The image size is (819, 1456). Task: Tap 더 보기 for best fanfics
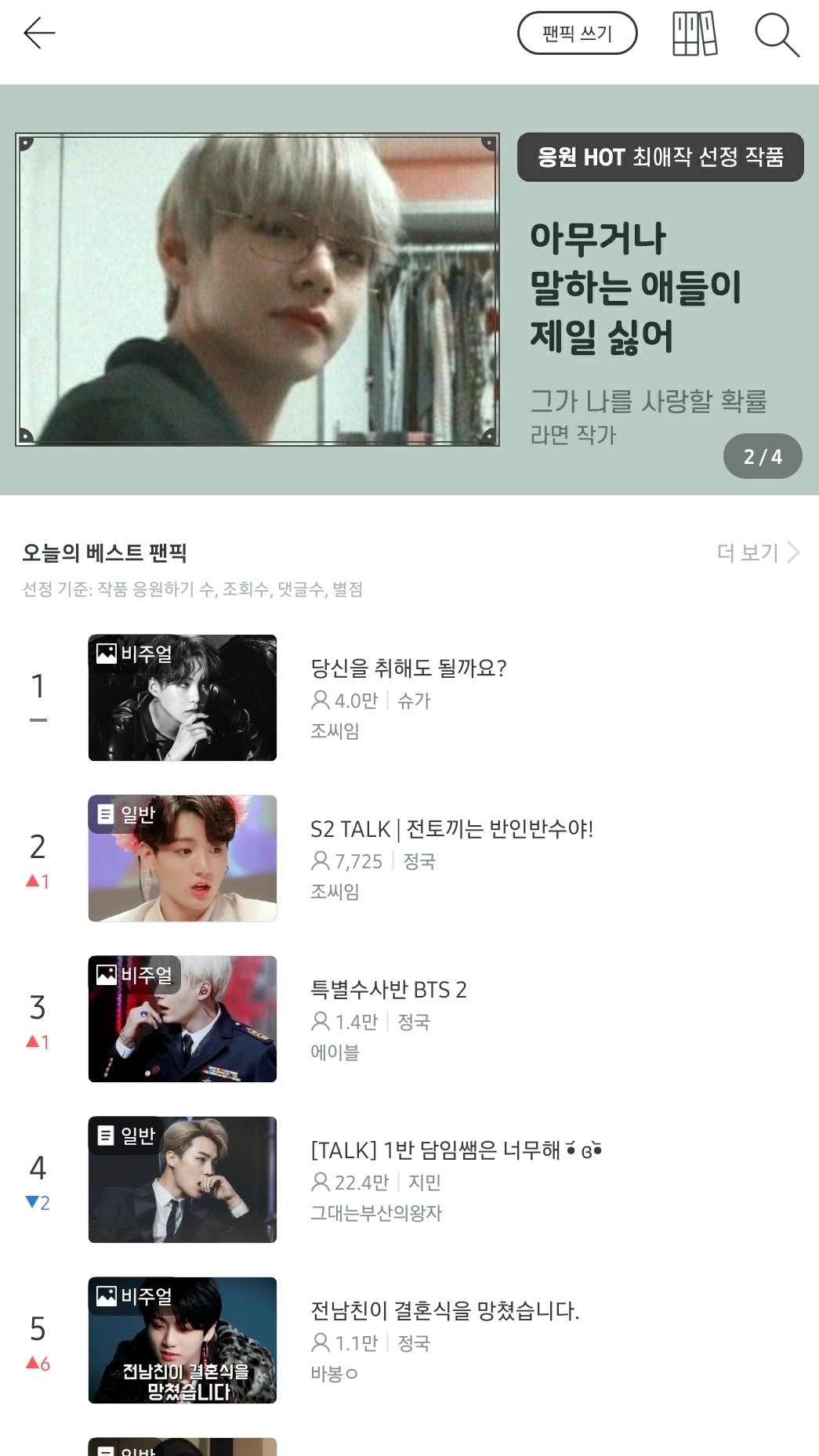(757, 552)
